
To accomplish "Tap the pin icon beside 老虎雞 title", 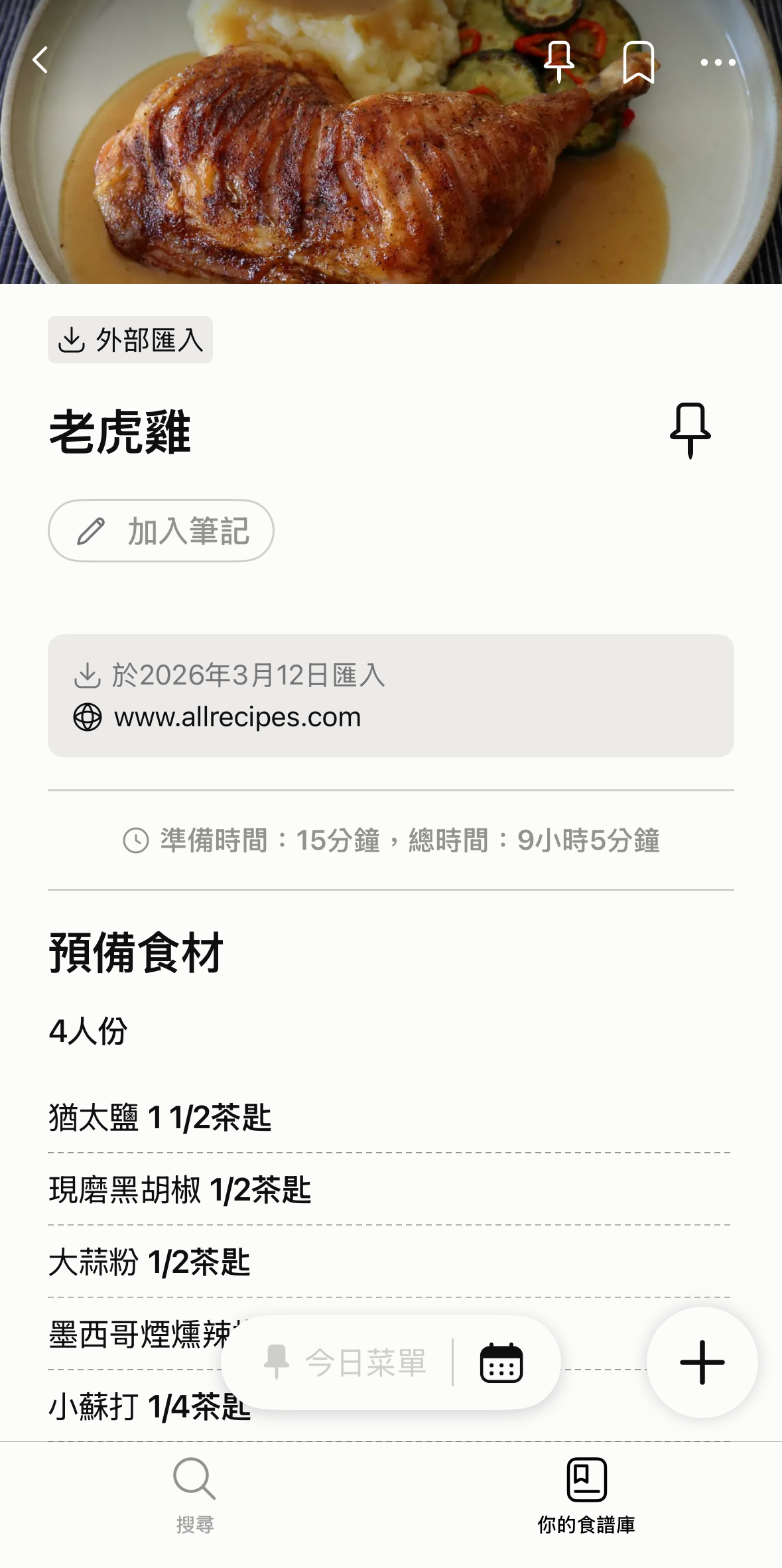I will tap(690, 430).
